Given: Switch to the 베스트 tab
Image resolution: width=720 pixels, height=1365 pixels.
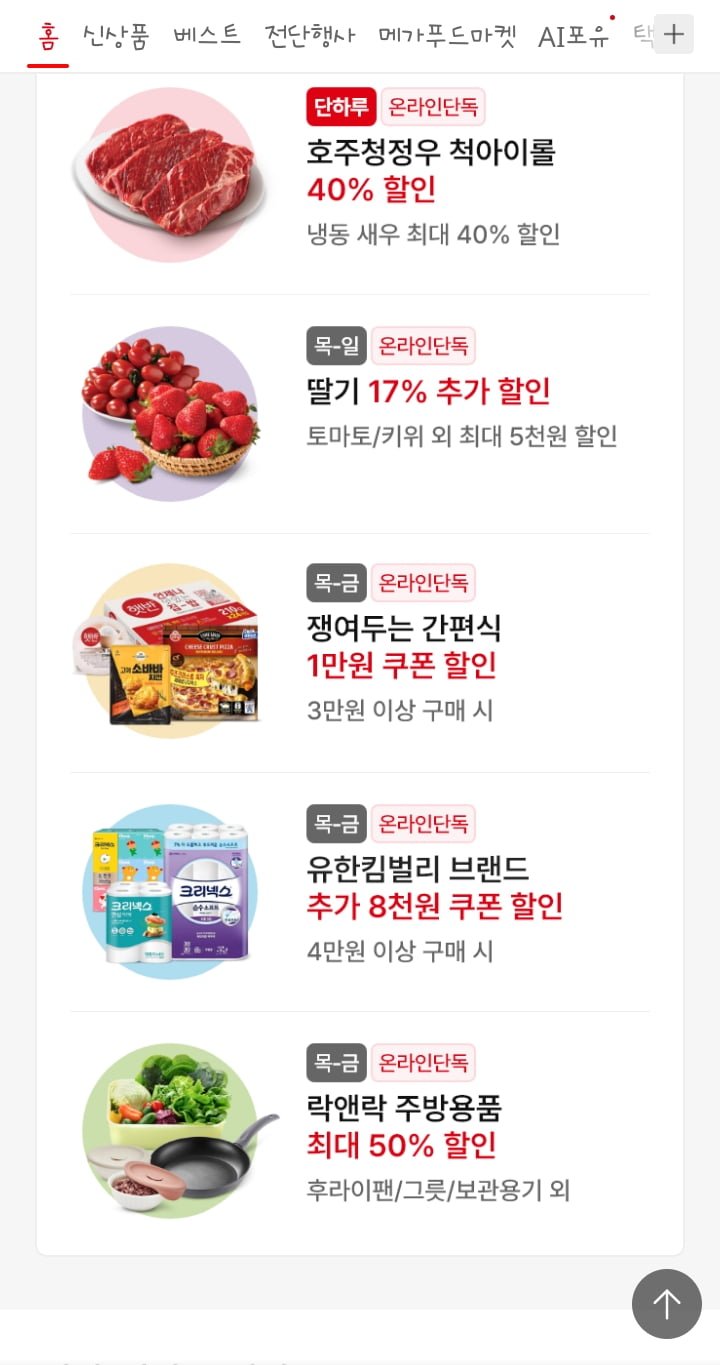Looking at the screenshot, I should coord(207,36).
